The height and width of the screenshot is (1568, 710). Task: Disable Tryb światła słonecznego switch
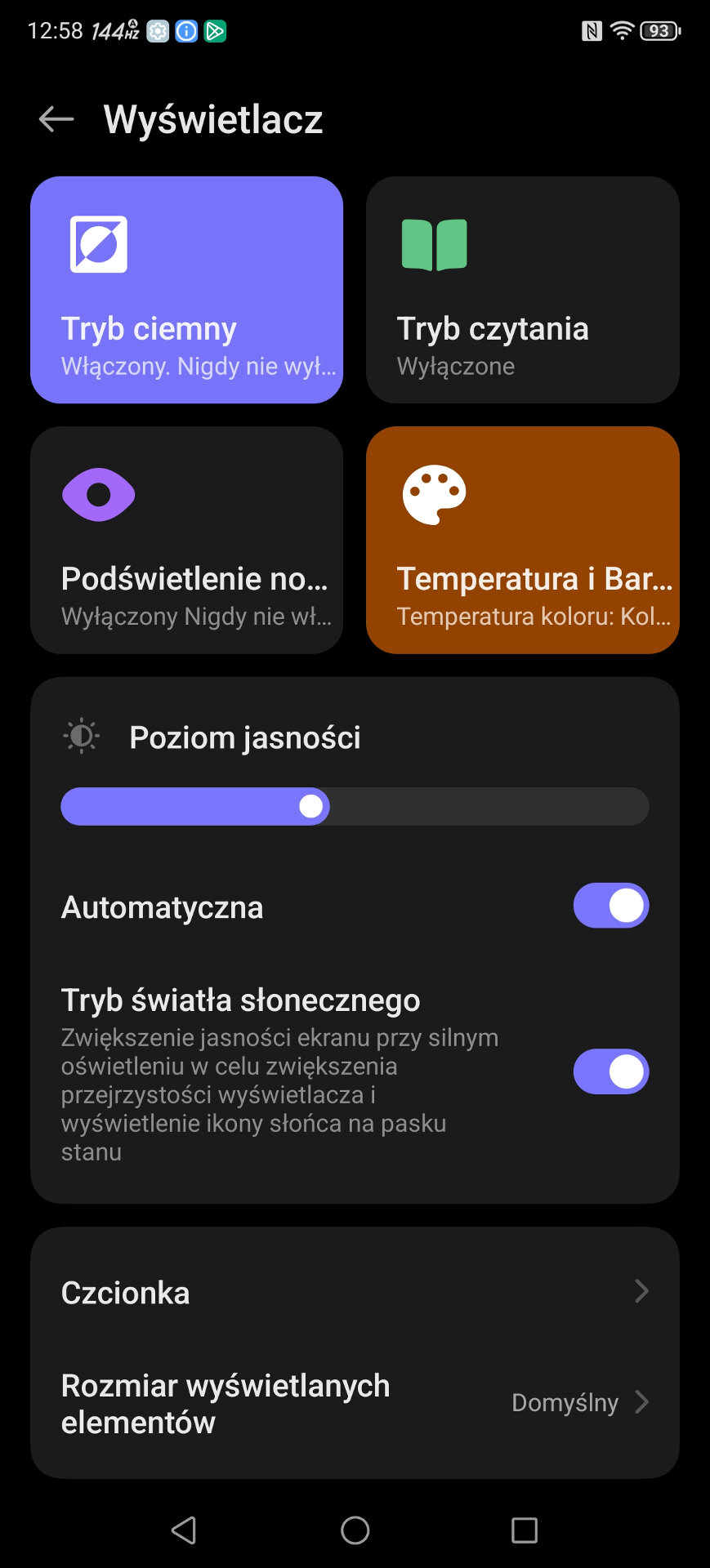pyautogui.click(x=610, y=1071)
